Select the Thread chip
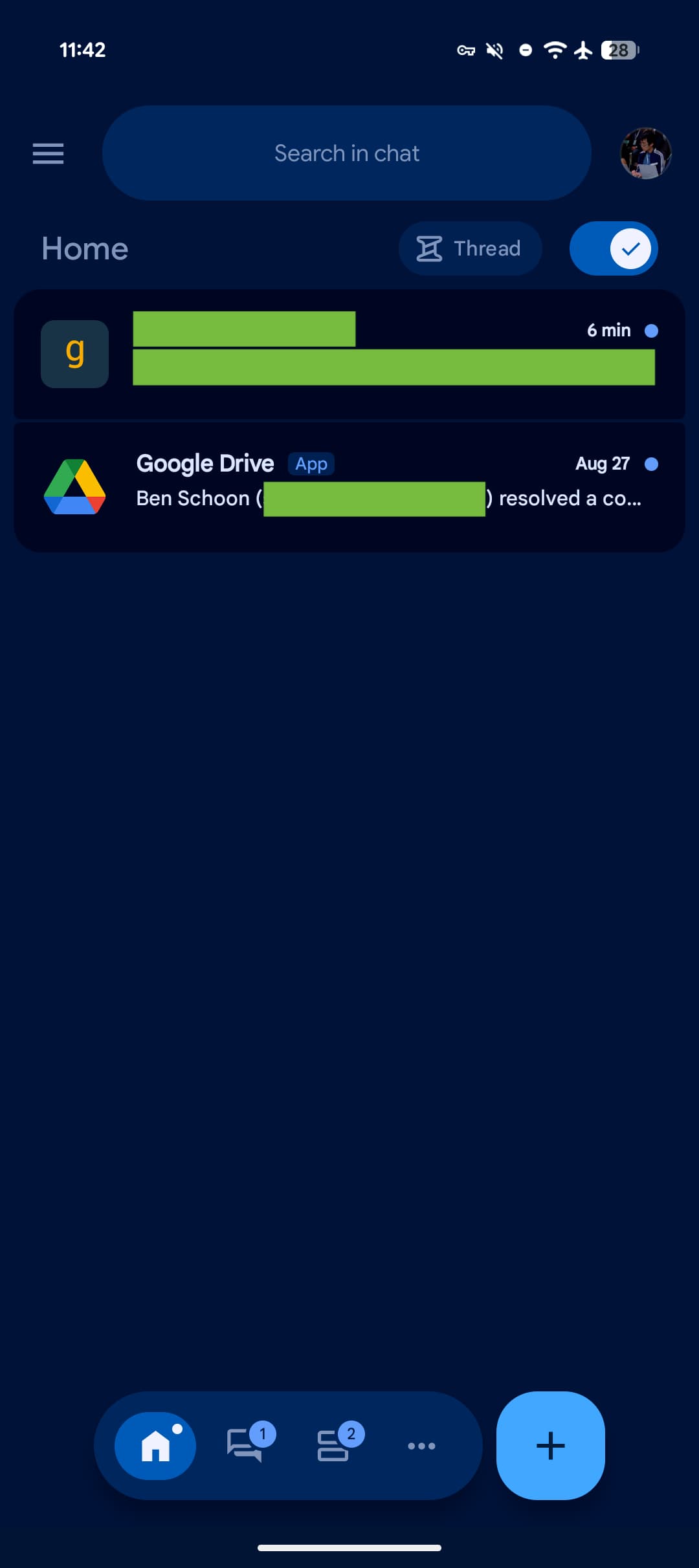 (470, 248)
